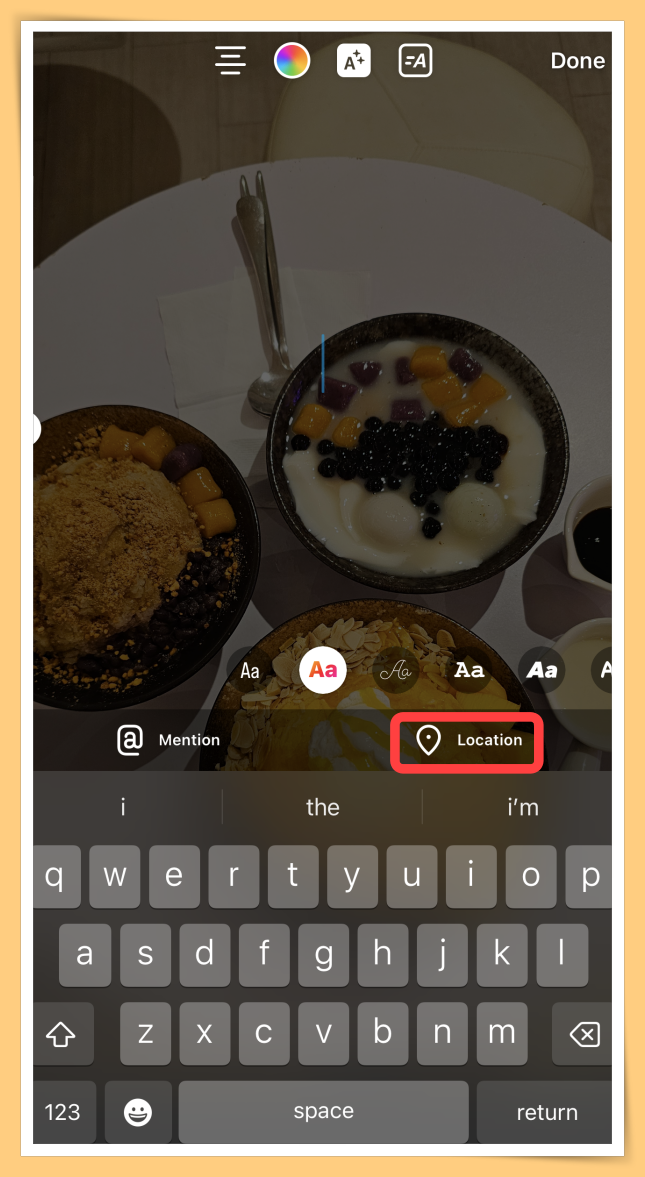Hit the backspace key
Viewport: 645px width, 1177px height.
click(x=583, y=1034)
